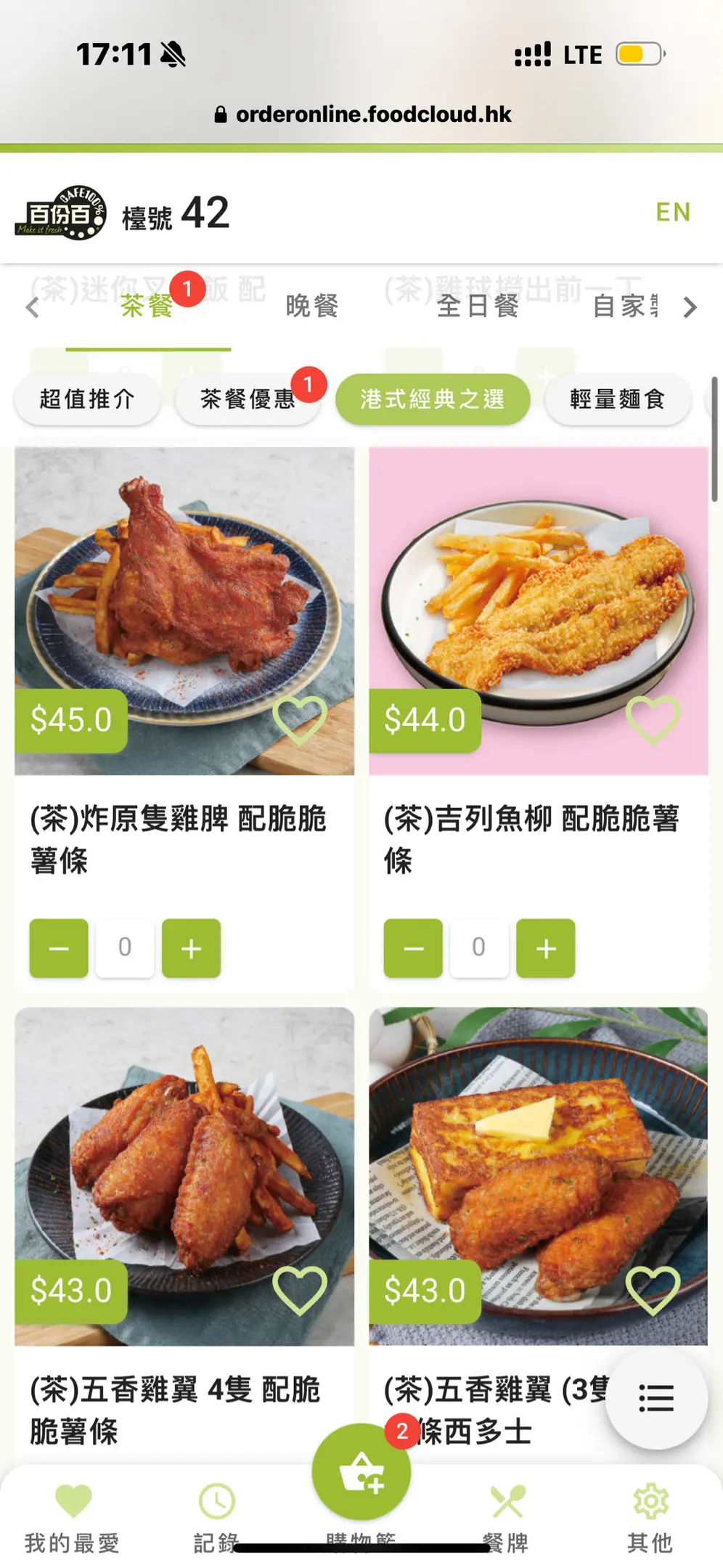Show previous menu categories with left arrow
This screenshot has height=1568, width=723.
[32, 308]
